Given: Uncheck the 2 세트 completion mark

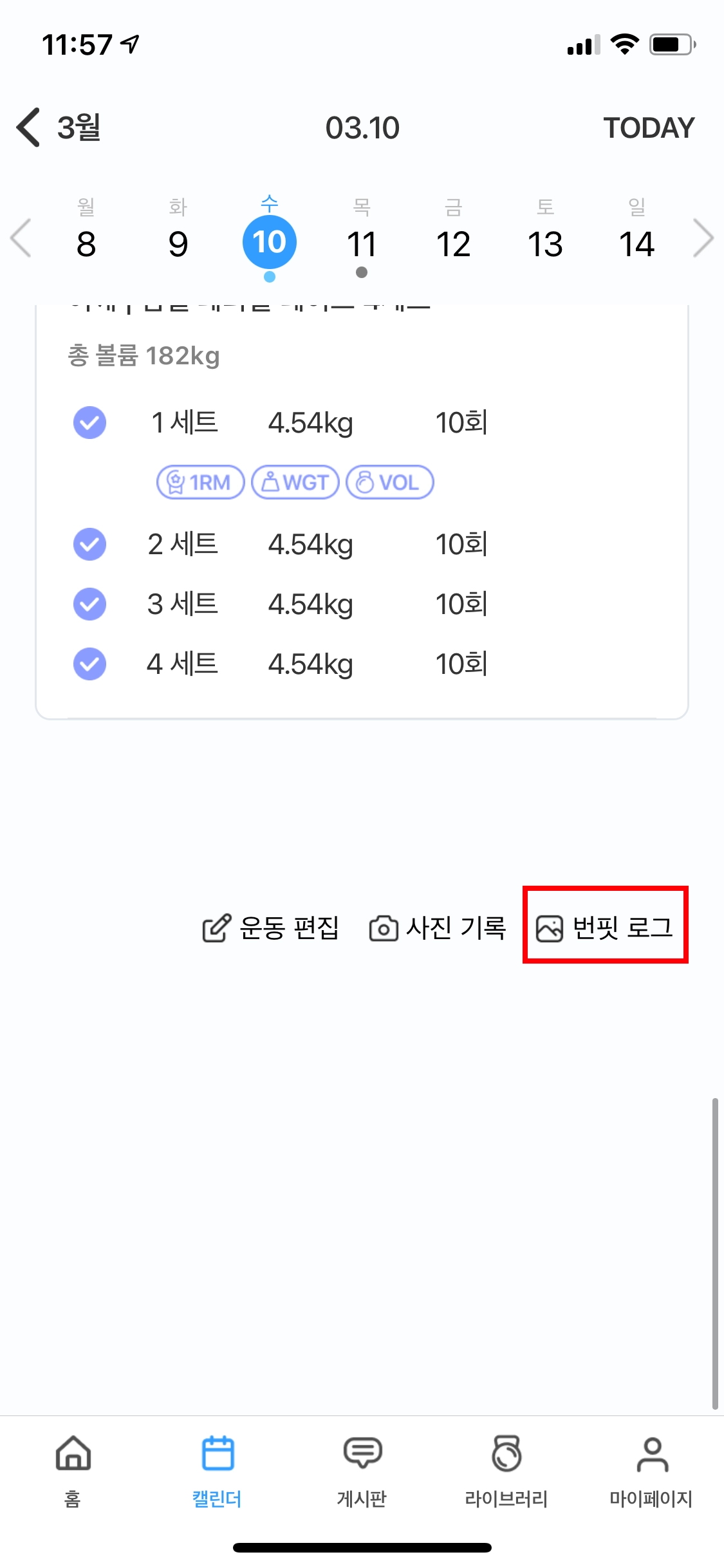Looking at the screenshot, I should click(89, 545).
